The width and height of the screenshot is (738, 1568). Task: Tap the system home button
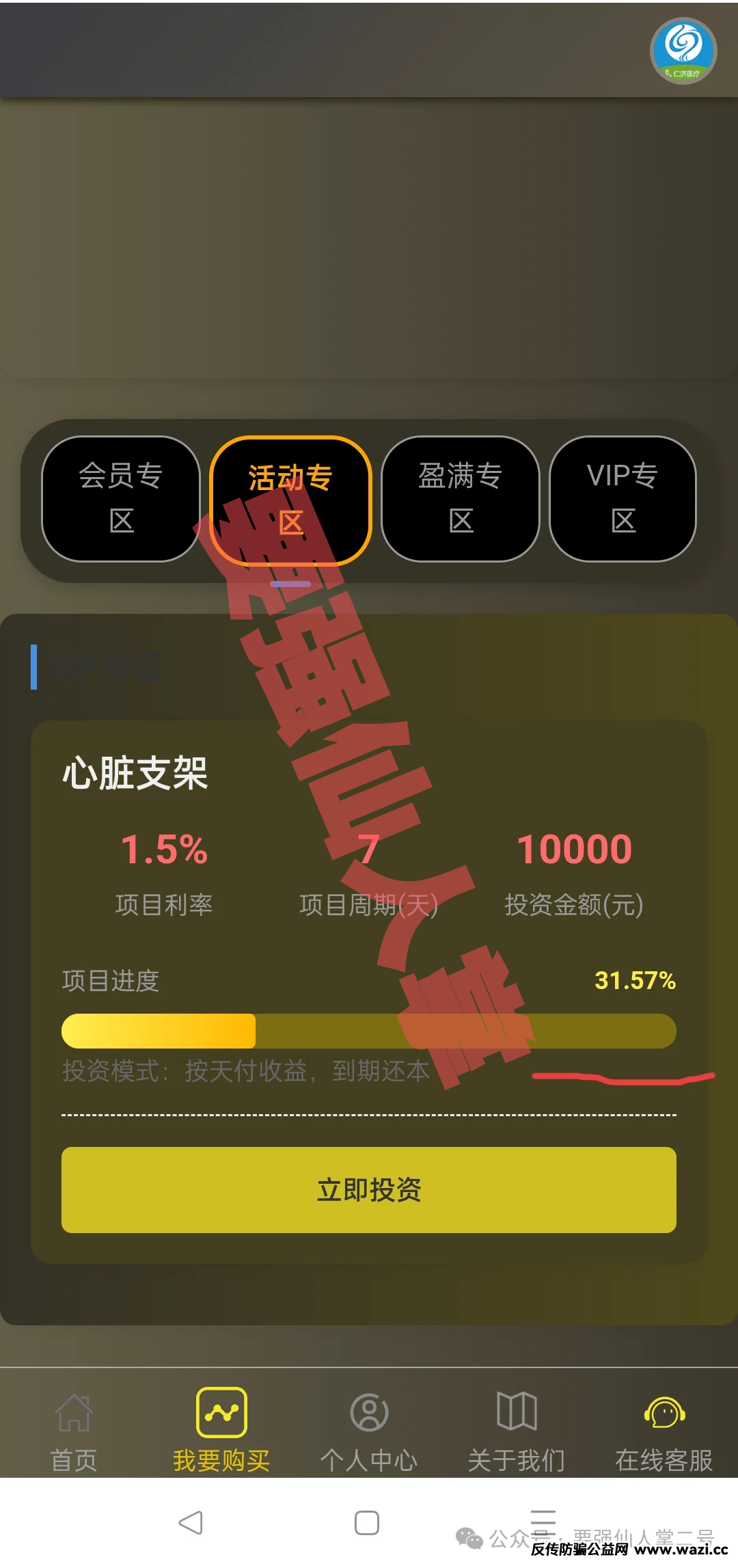tap(367, 1523)
